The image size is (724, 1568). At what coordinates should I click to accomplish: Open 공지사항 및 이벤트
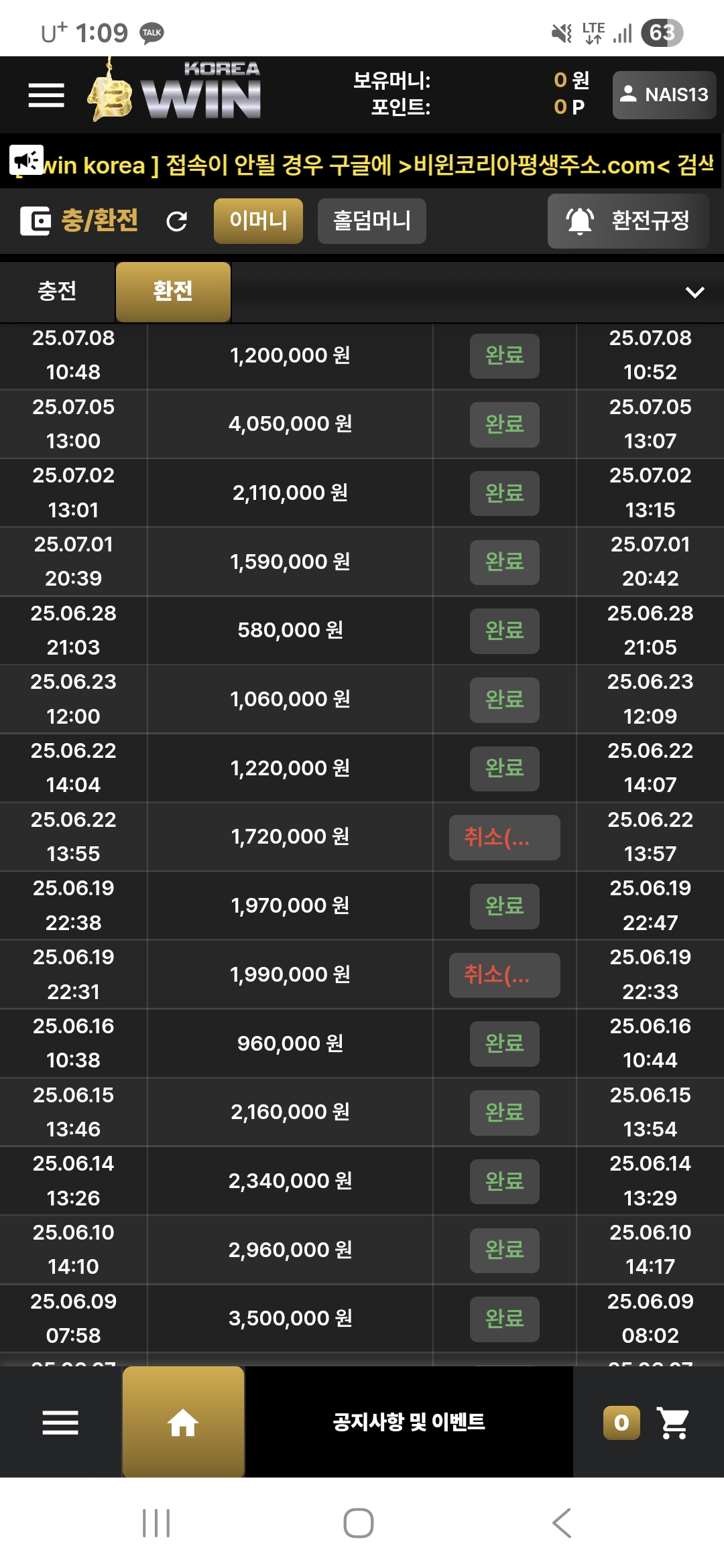pos(409,1421)
